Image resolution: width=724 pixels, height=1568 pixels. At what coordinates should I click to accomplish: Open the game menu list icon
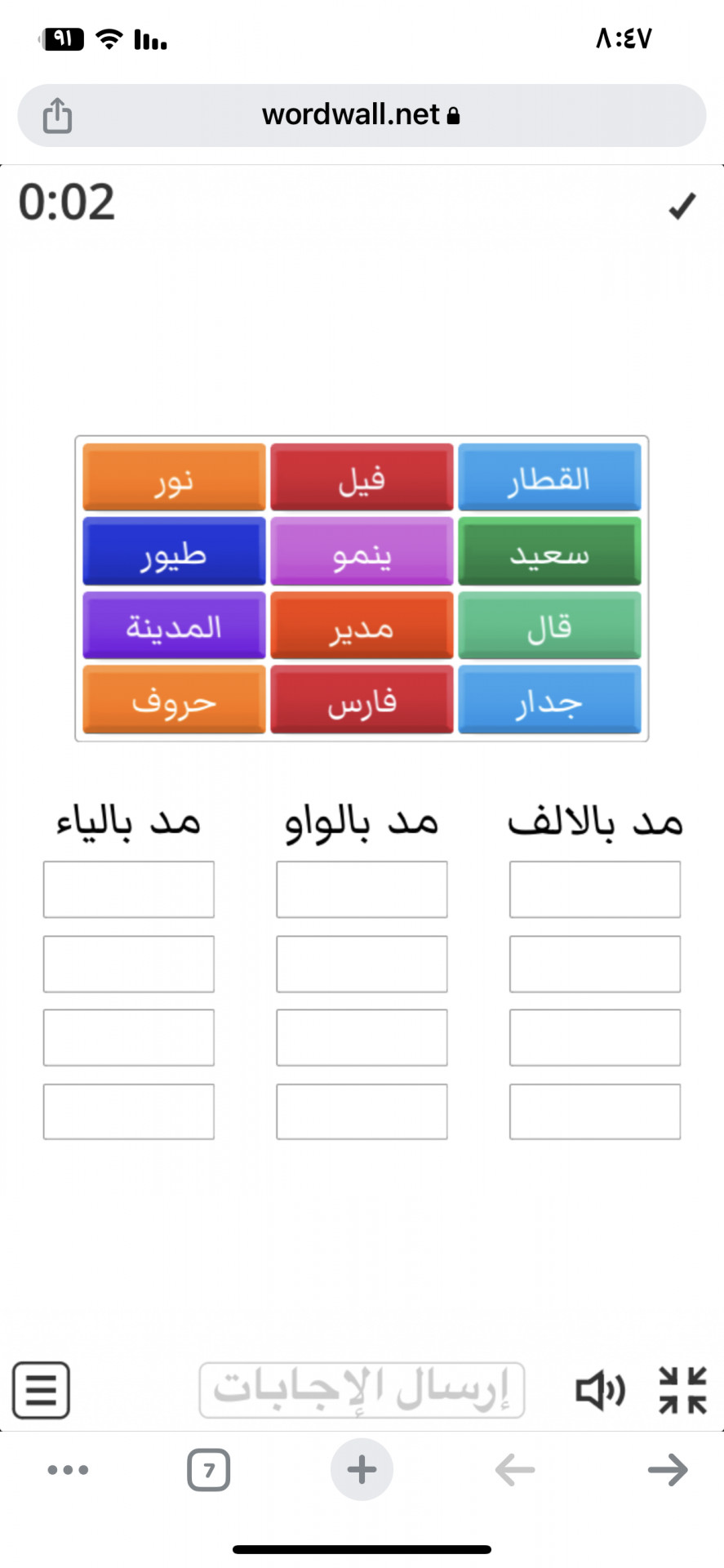tap(41, 1390)
